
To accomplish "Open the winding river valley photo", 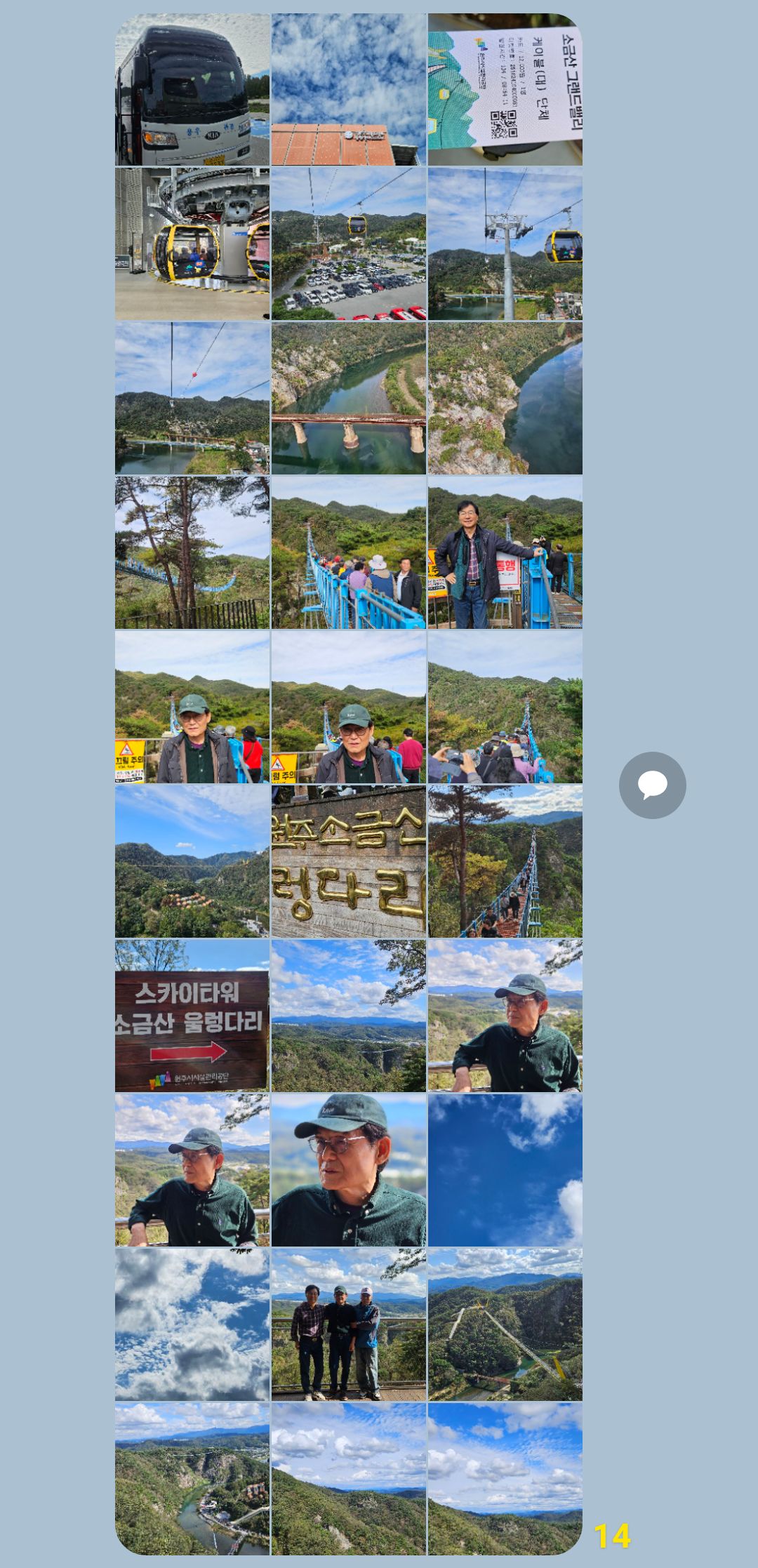I will tap(192, 1479).
